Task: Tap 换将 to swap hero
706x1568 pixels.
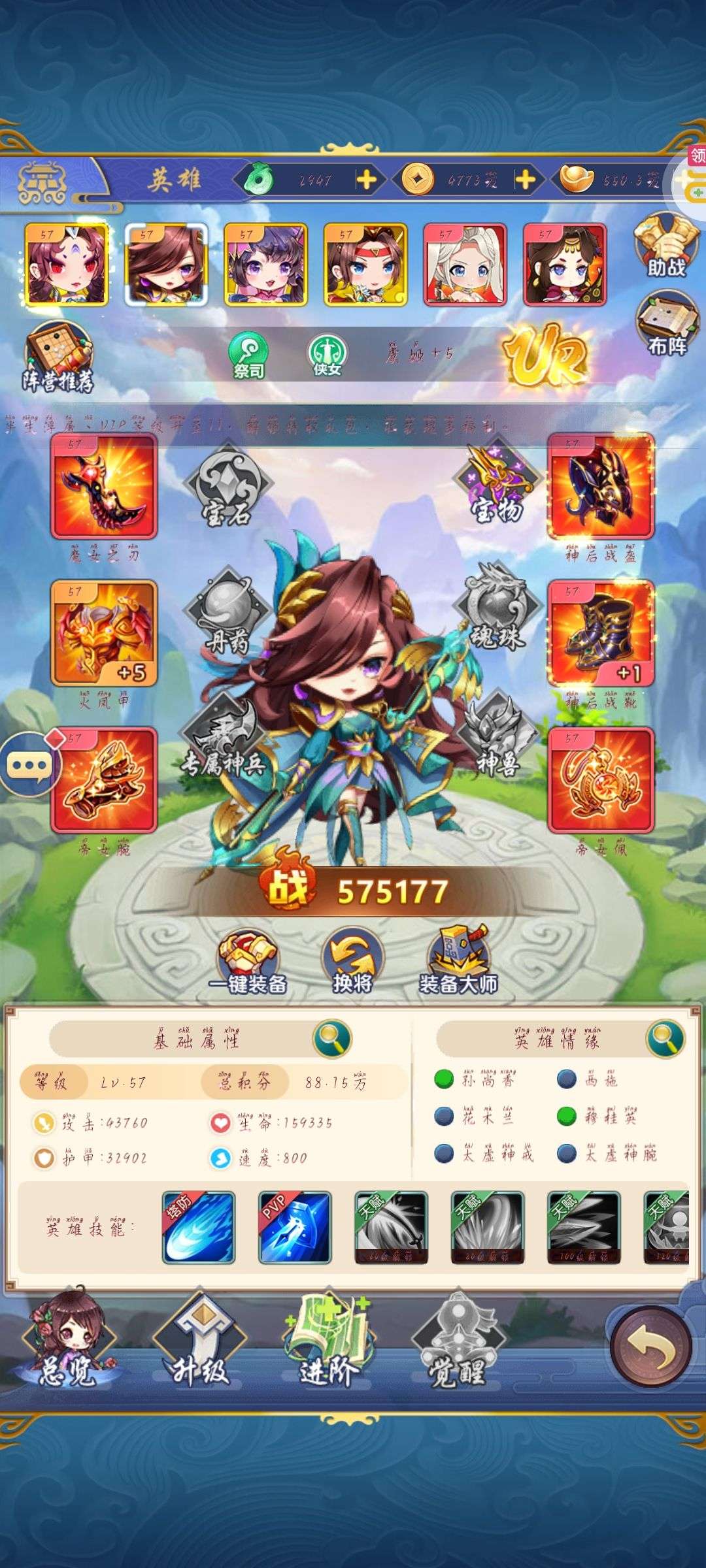Action: coord(352,961)
